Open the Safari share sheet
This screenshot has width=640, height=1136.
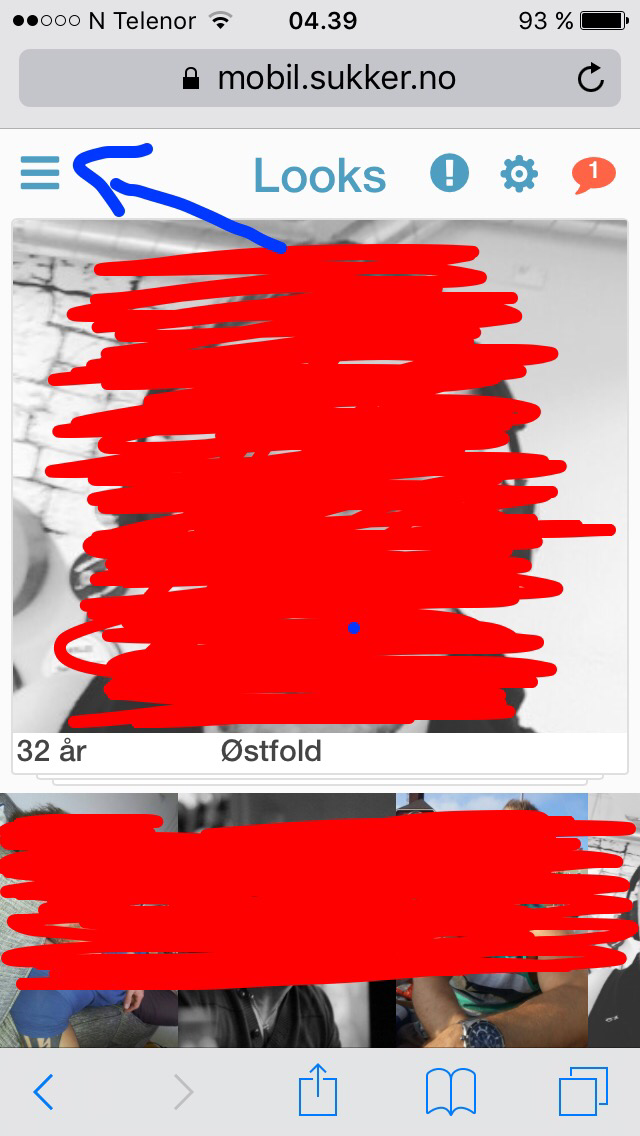tap(319, 1089)
